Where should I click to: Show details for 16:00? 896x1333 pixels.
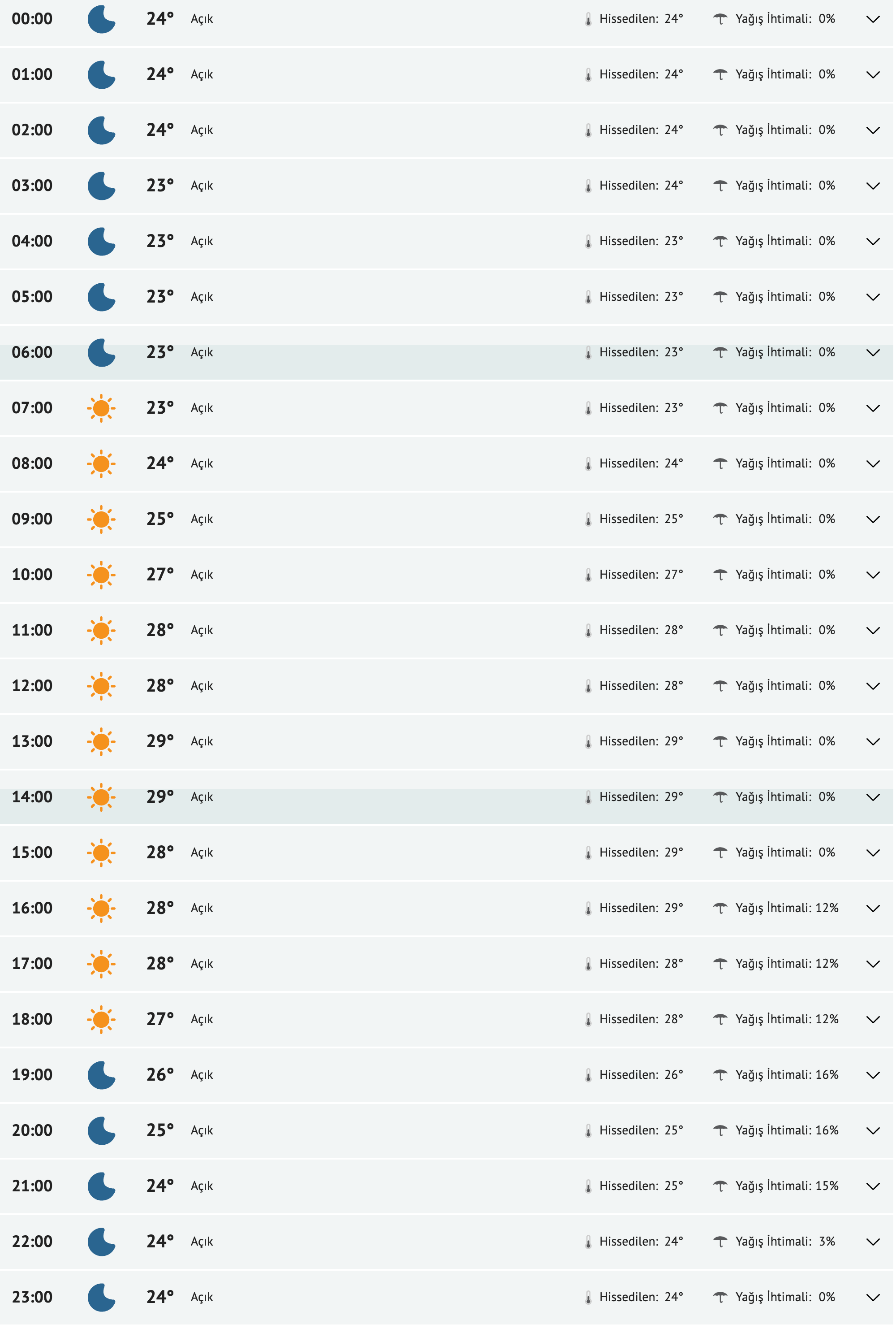click(x=873, y=908)
